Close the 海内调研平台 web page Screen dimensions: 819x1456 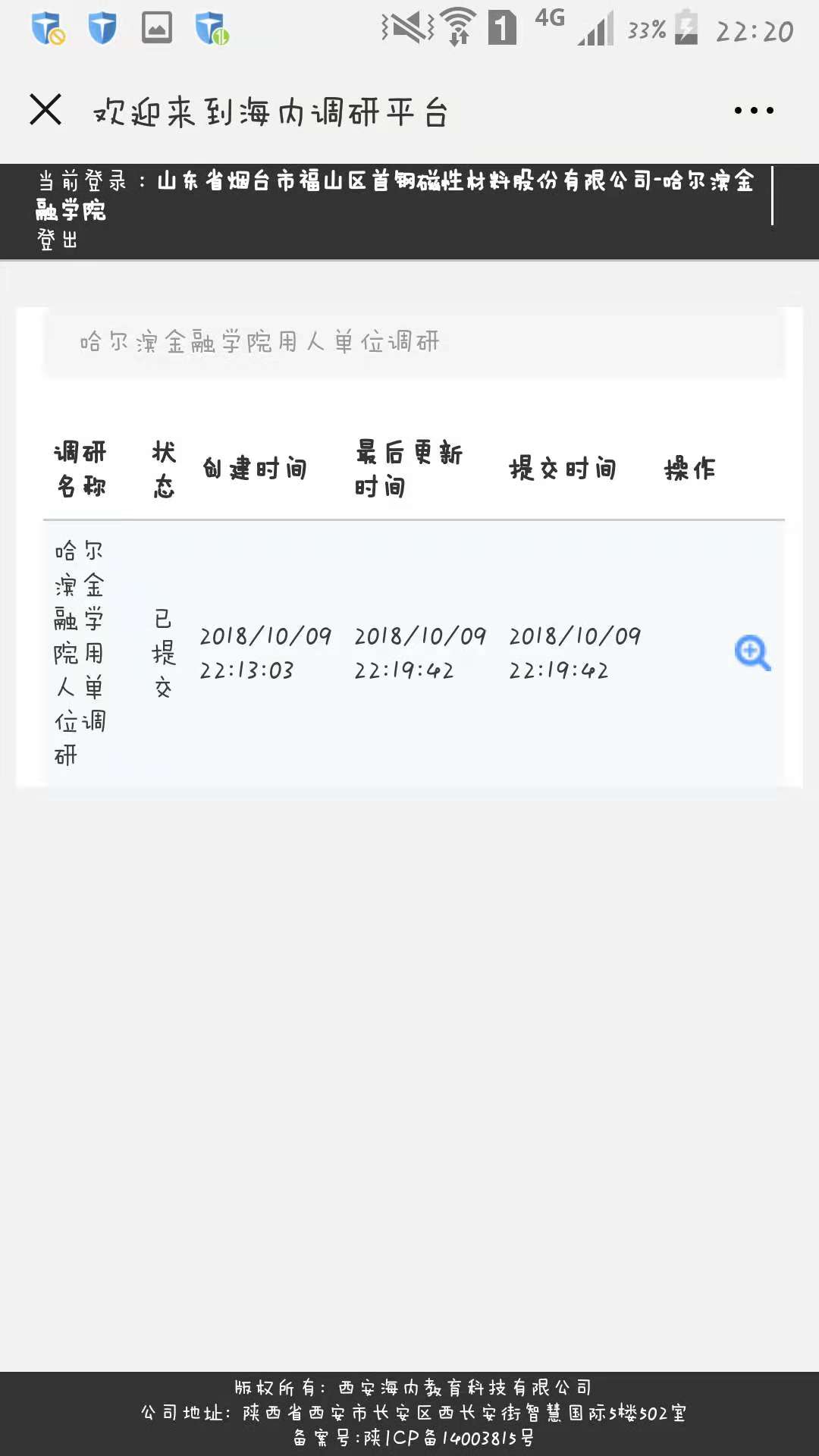point(45,110)
